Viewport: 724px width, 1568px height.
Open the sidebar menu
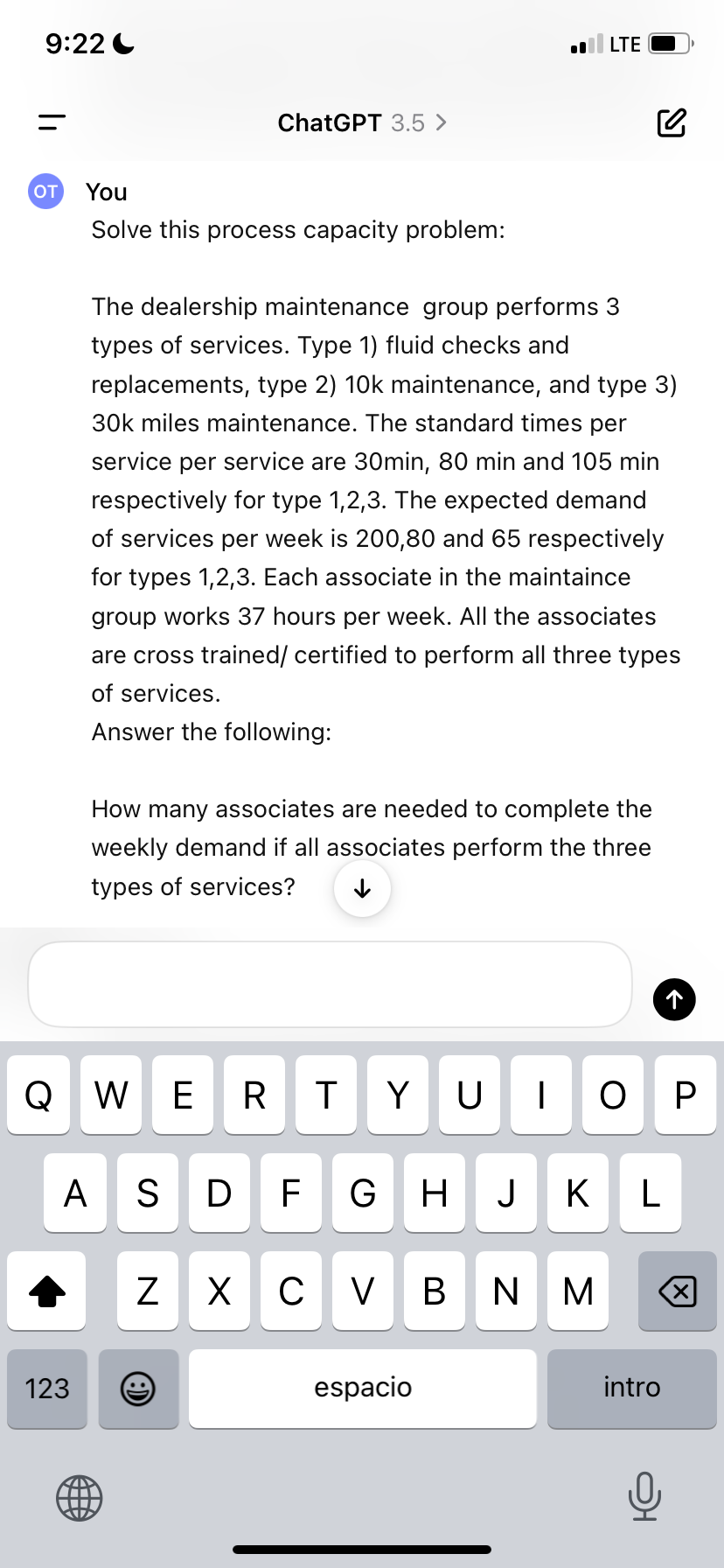(x=52, y=123)
